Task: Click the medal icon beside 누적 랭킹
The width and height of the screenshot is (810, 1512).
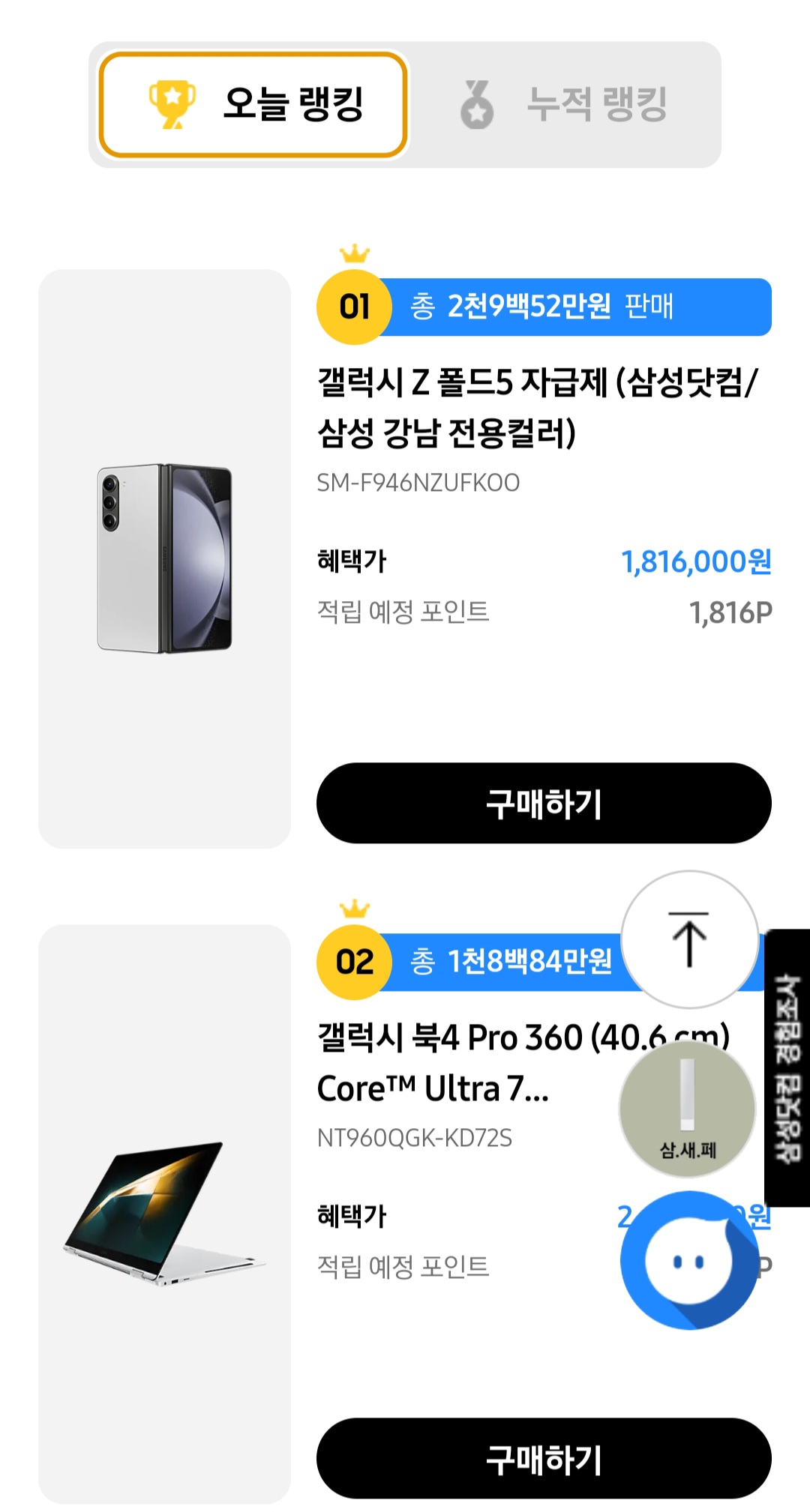Action: click(x=478, y=106)
